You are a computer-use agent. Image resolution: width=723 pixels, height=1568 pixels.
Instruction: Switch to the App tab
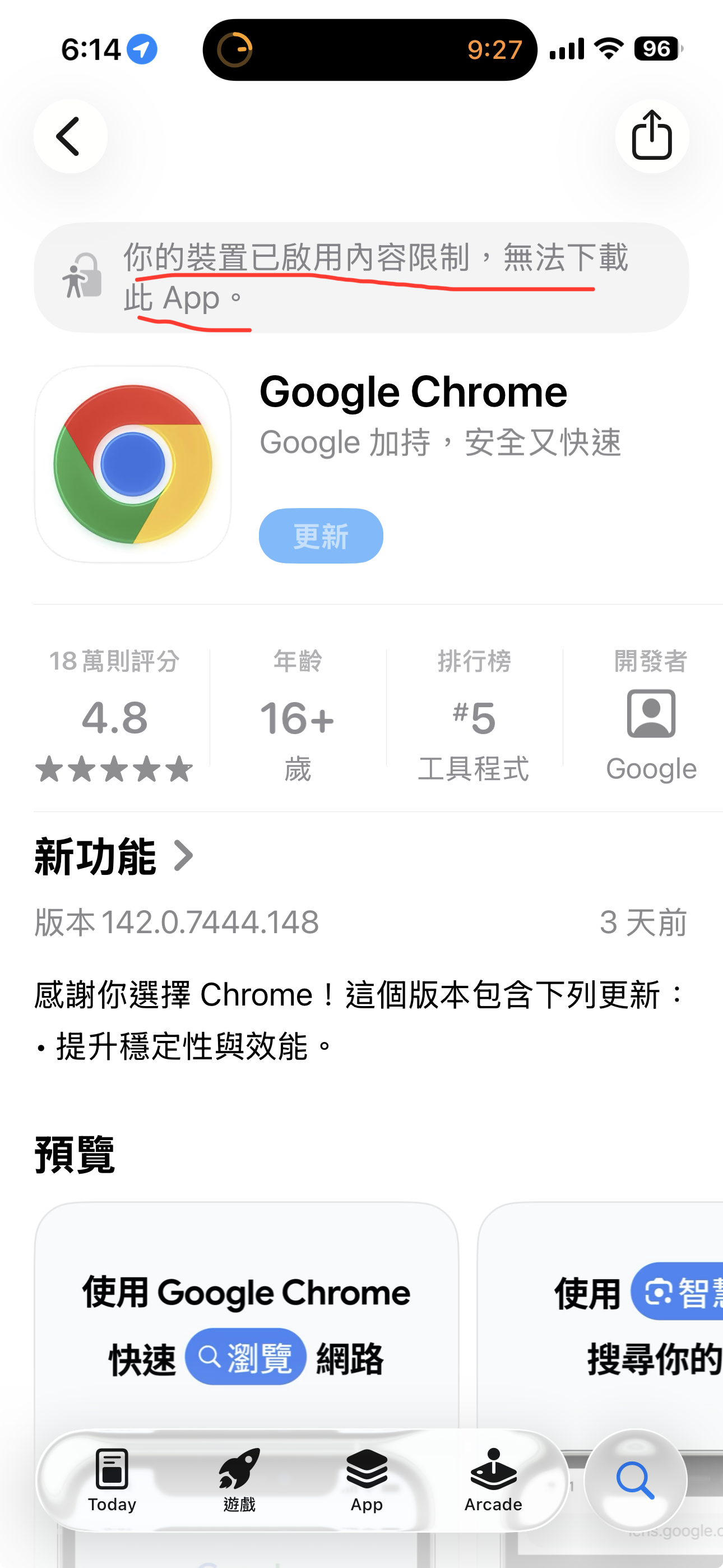click(367, 1481)
